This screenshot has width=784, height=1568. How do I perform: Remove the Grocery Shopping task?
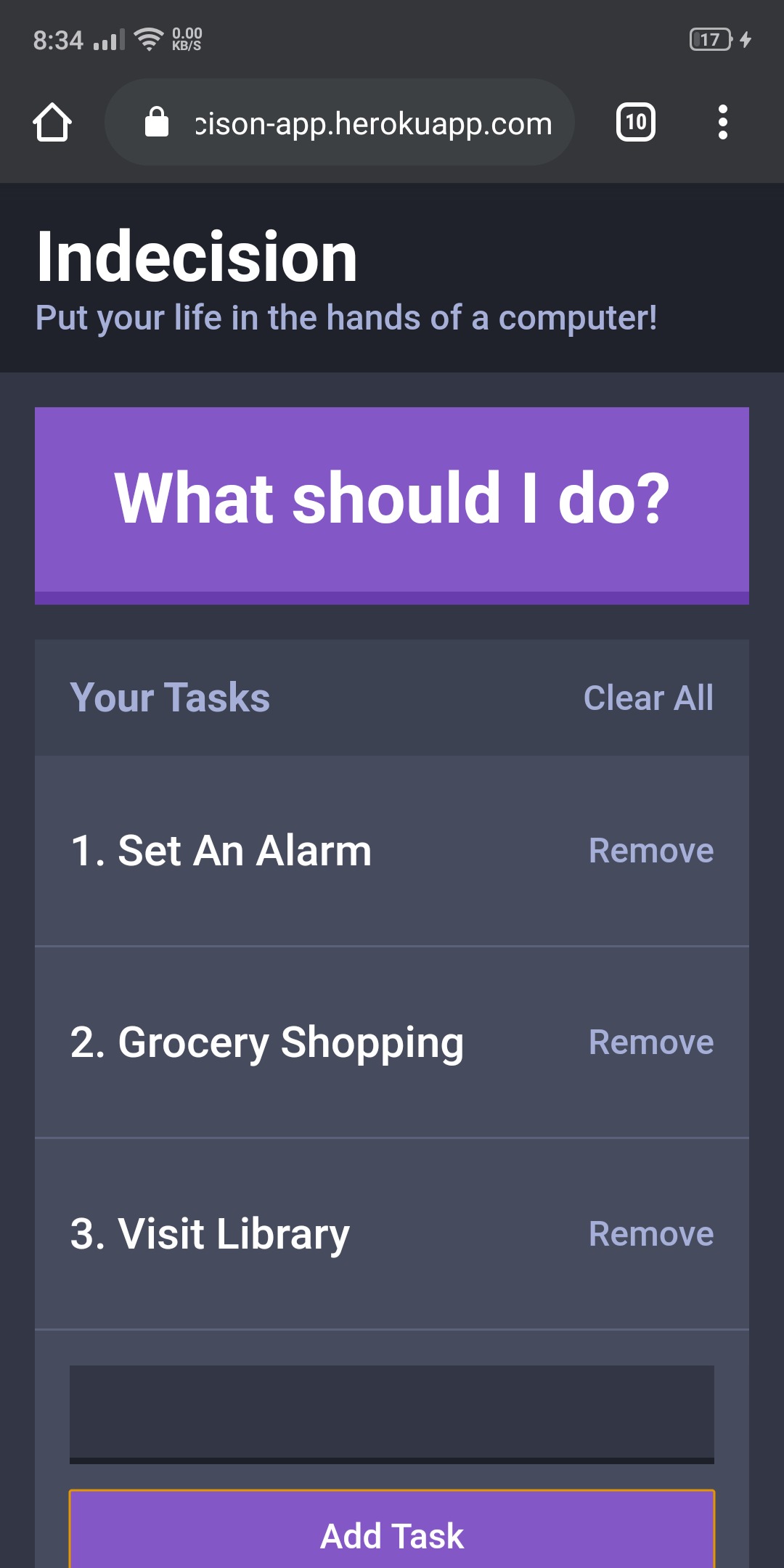pos(652,1042)
